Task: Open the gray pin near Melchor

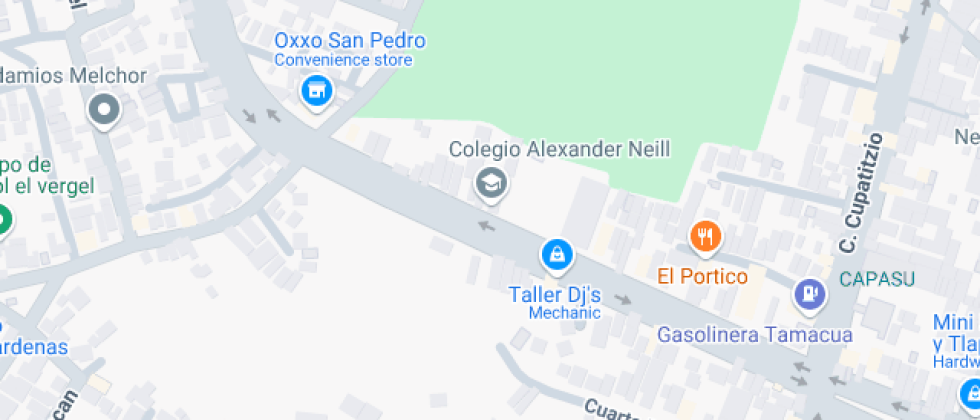Action: (x=104, y=110)
